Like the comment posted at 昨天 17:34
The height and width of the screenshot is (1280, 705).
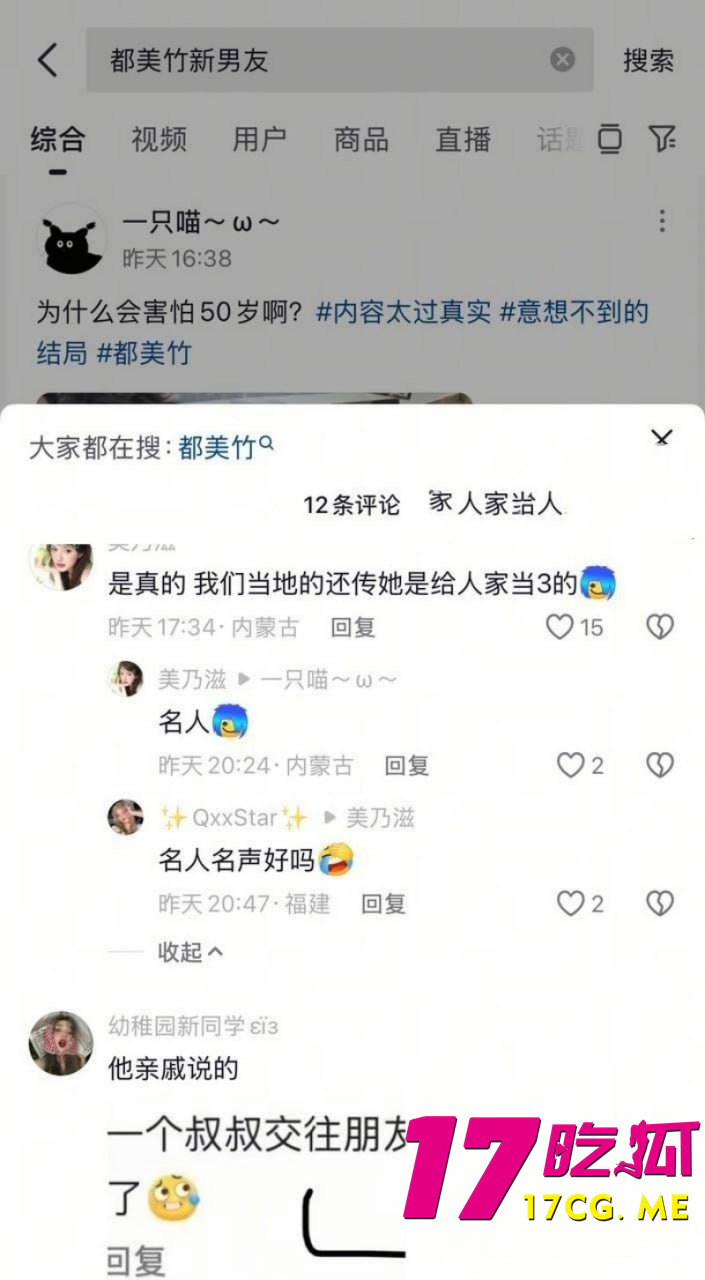point(560,627)
